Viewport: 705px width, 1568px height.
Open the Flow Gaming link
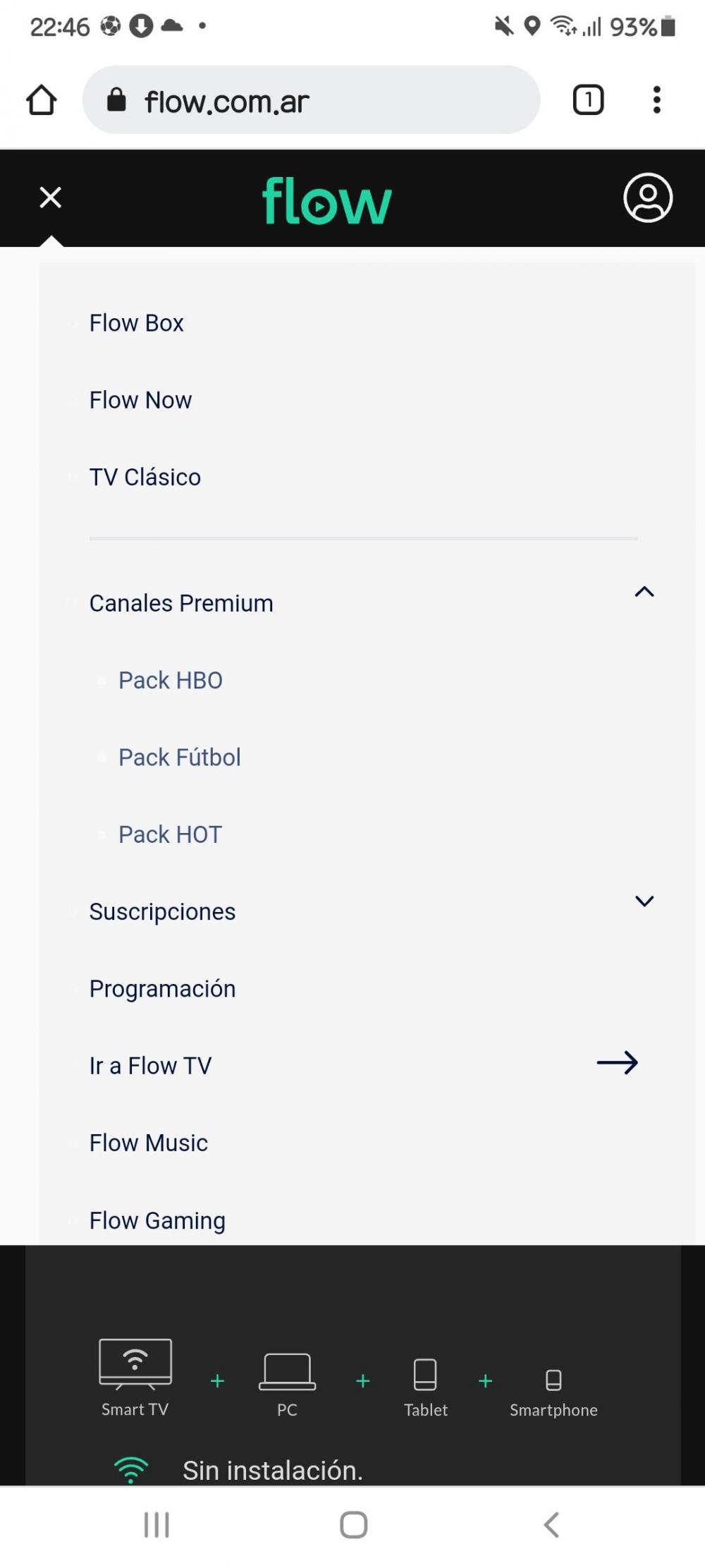tap(157, 1221)
